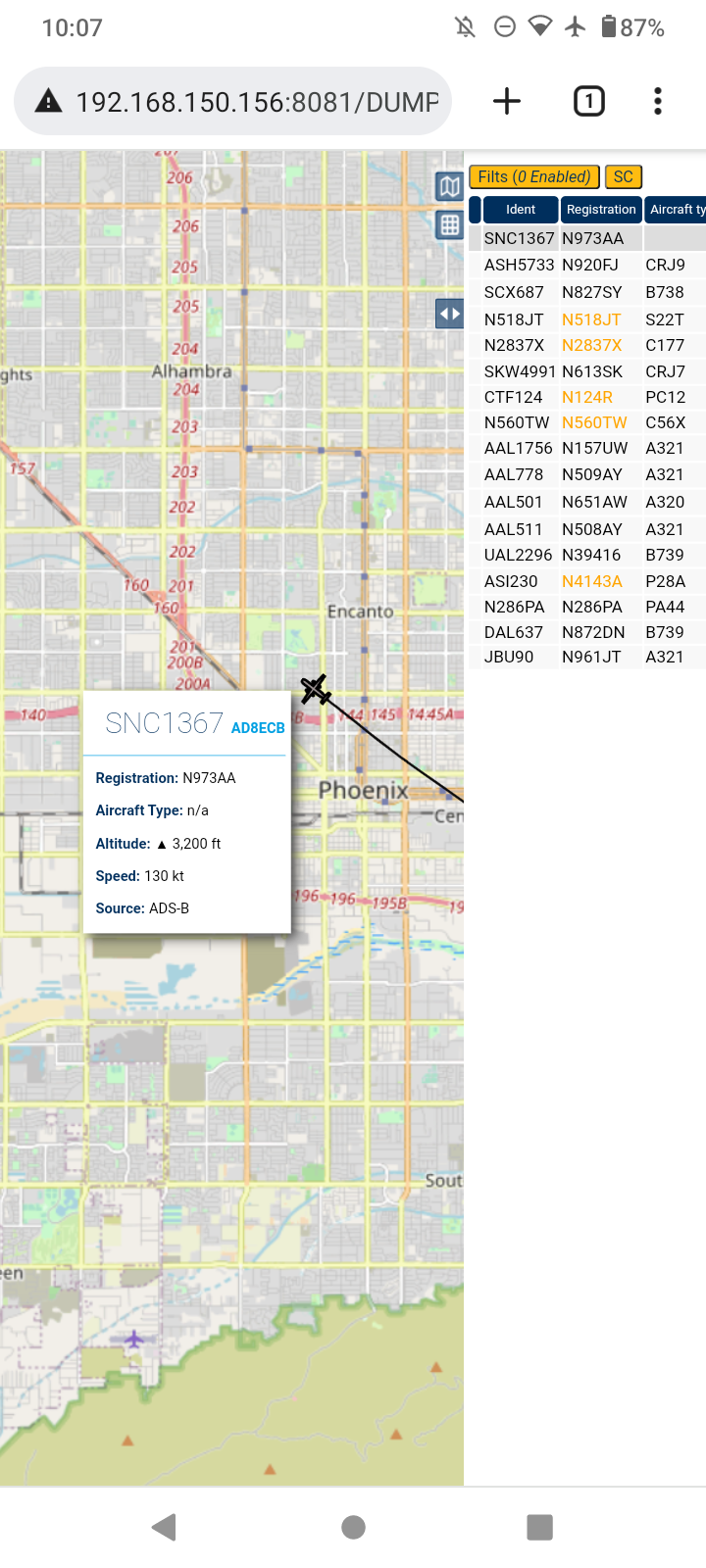Select the ASH5733 aircraft row
The height and width of the screenshot is (1568, 706).
(x=587, y=265)
